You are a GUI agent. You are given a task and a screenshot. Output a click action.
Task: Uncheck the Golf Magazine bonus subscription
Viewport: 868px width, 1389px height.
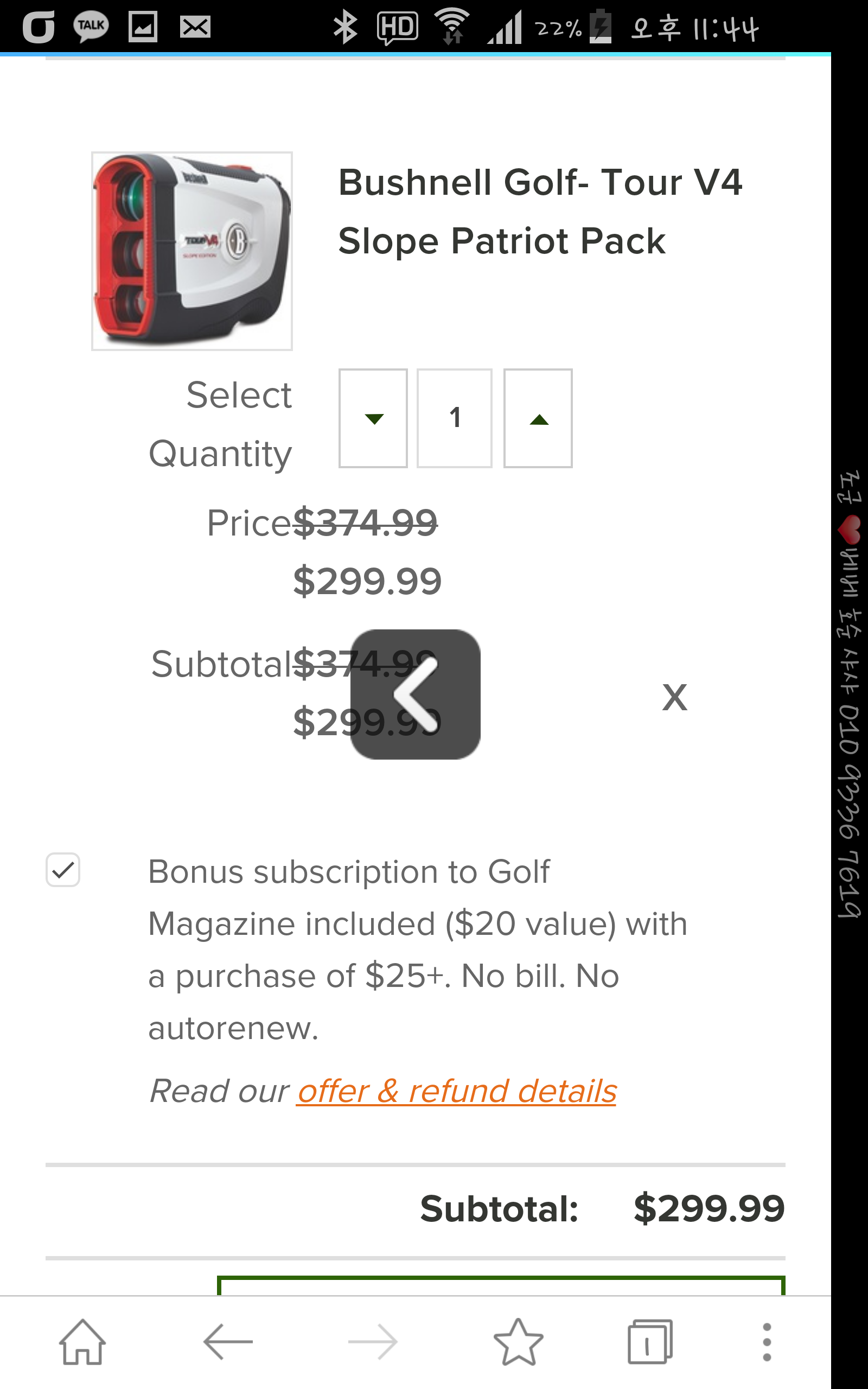point(62,870)
